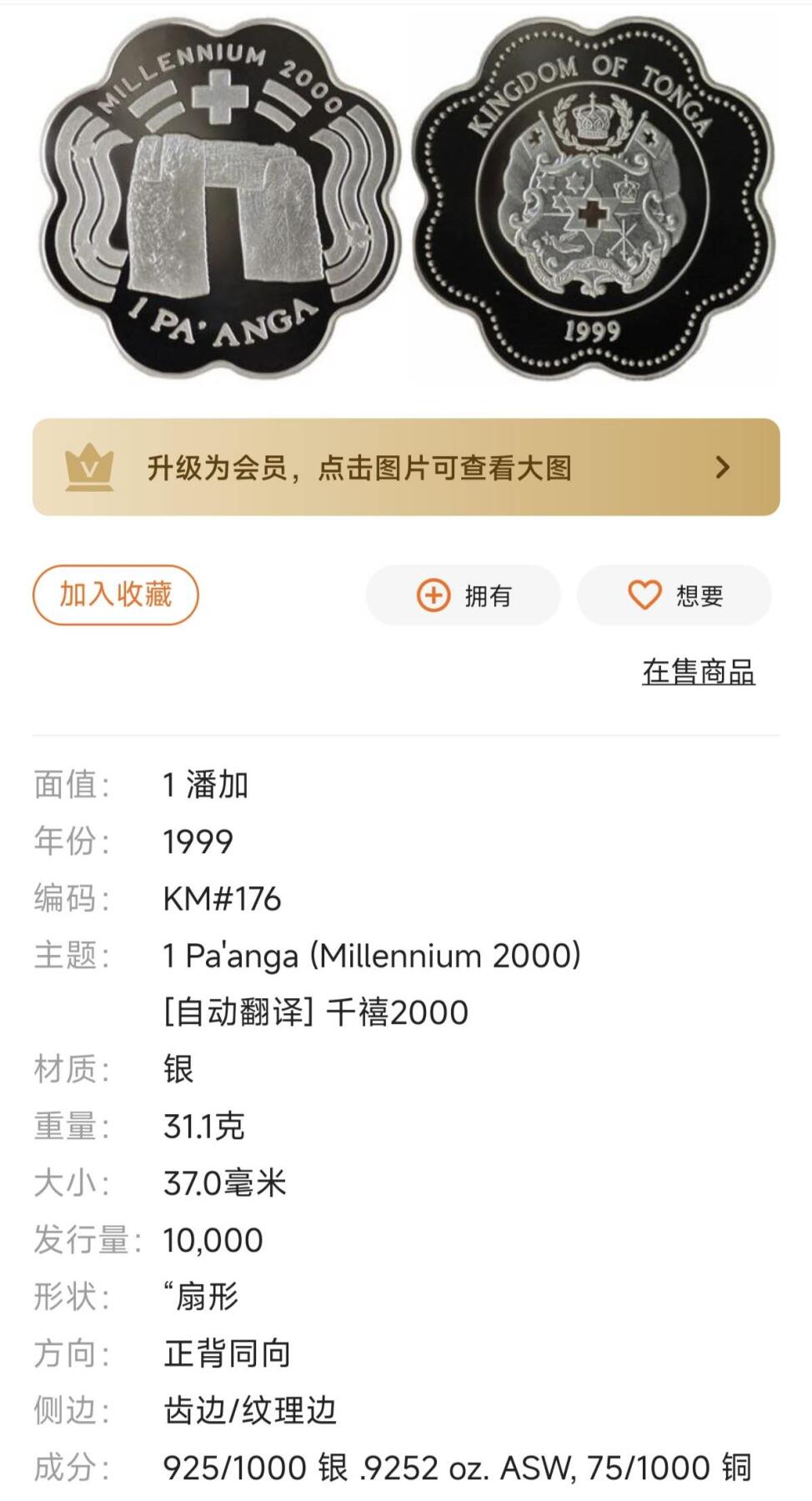Screen dimensions: 812x1501
Task: Click the theme 1 Pa'anga (Millennium 2000)
Action: coord(369,955)
